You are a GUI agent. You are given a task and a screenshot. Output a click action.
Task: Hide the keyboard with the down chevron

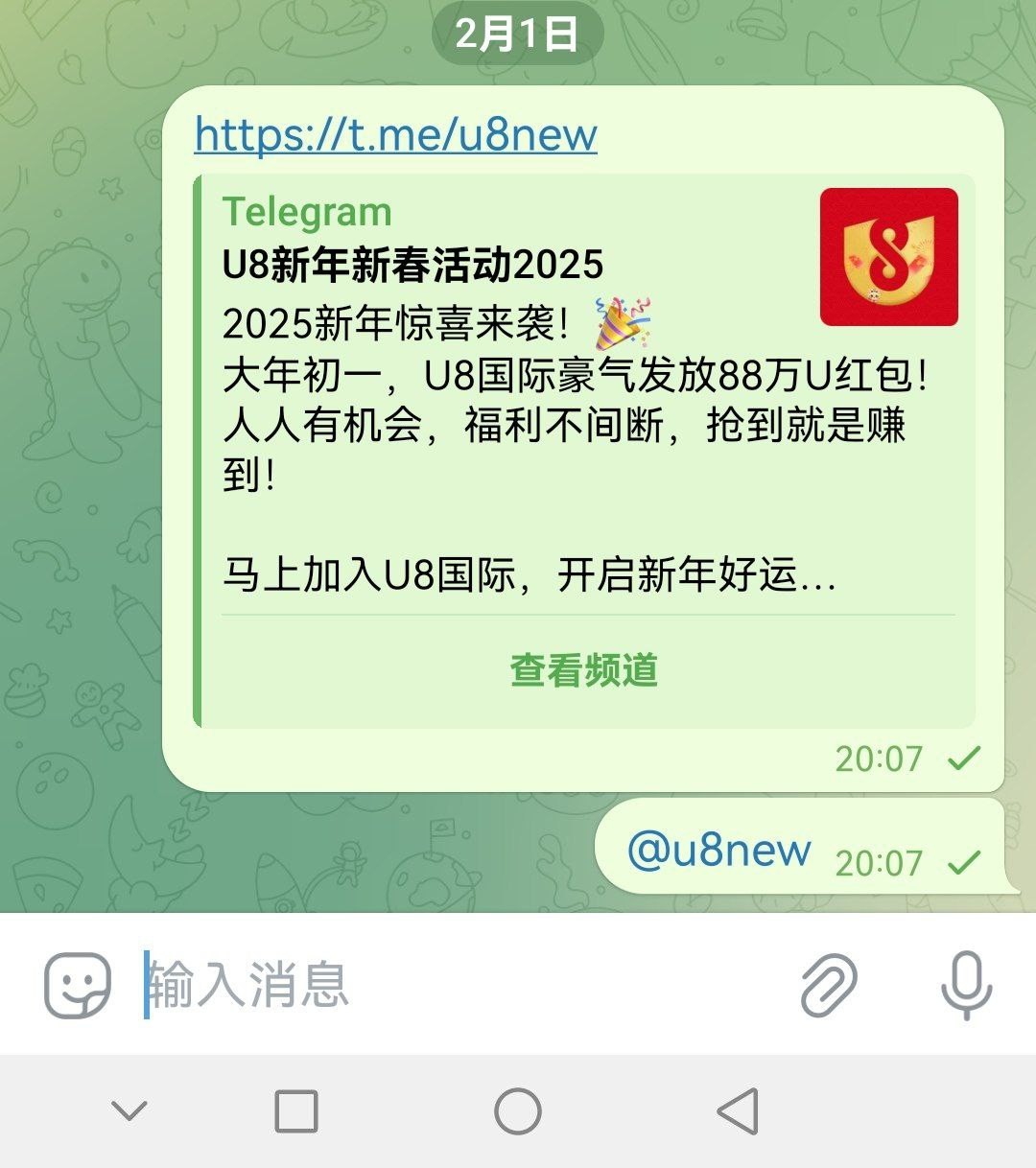tap(129, 1111)
